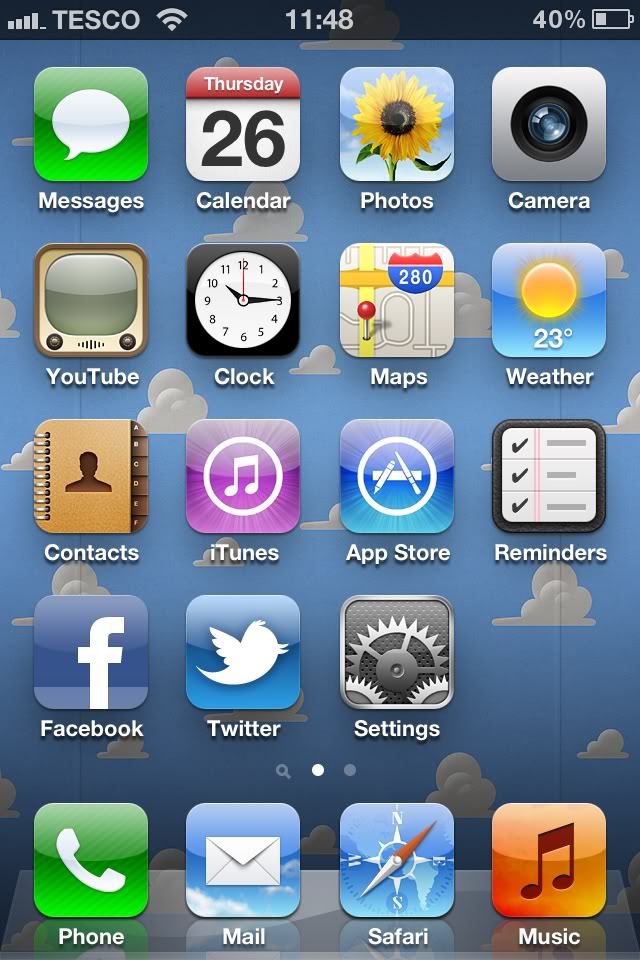The width and height of the screenshot is (640, 960).
Task: Open the Reminders app
Action: pyautogui.click(x=549, y=476)
